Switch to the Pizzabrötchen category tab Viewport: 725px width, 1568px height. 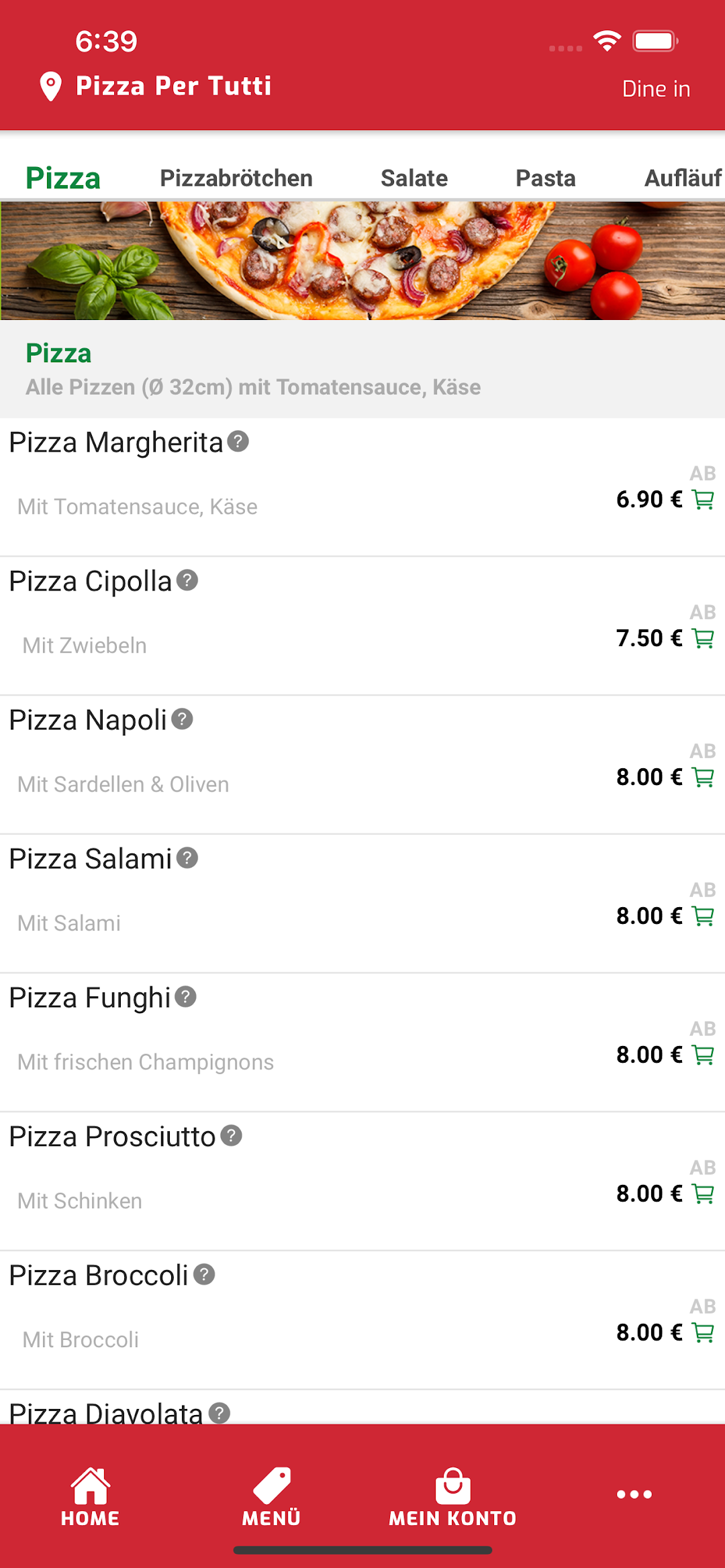point(236,178)
